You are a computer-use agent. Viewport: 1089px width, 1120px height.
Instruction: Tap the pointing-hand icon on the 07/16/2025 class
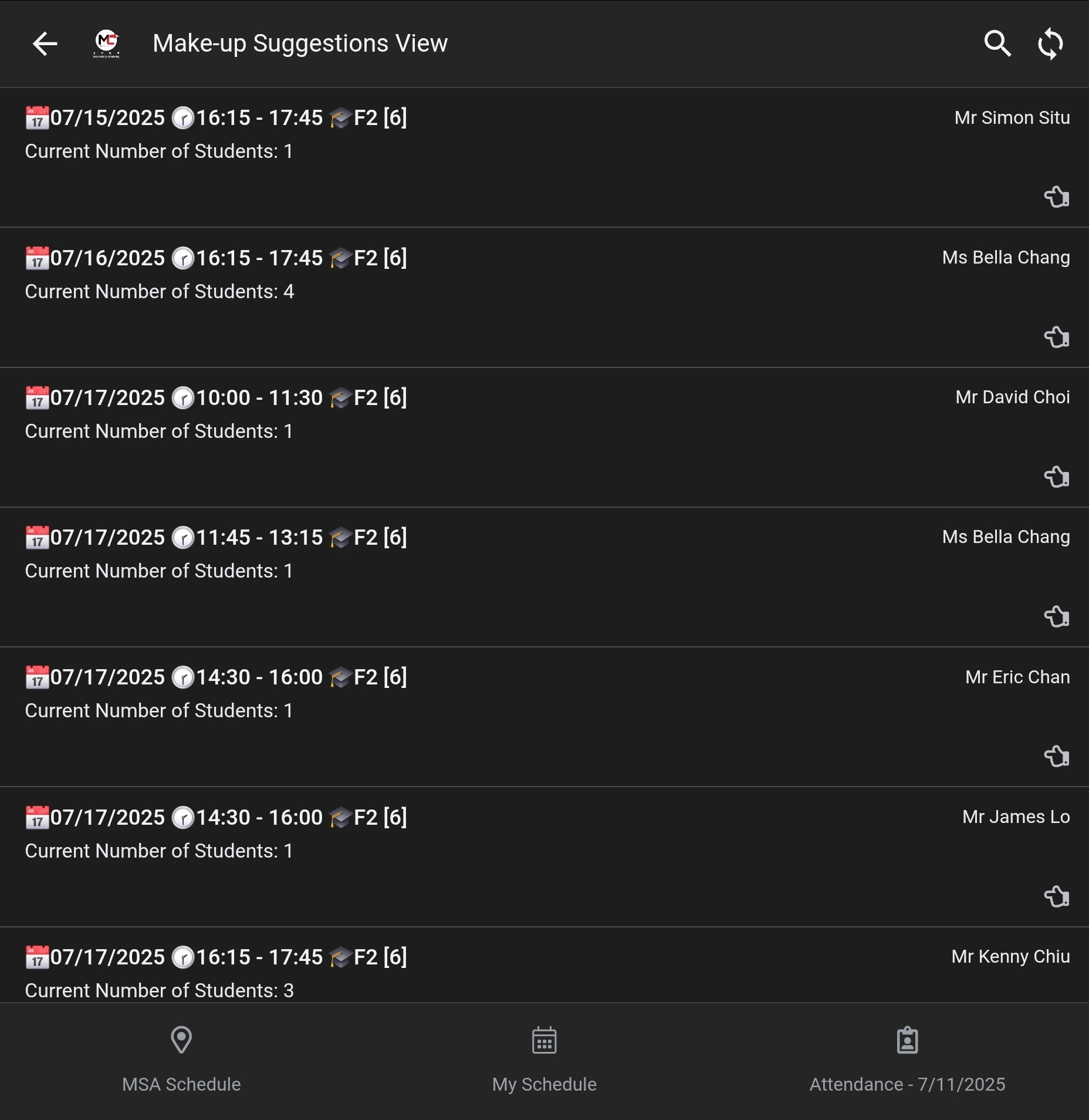click(x=1057, y=338)
